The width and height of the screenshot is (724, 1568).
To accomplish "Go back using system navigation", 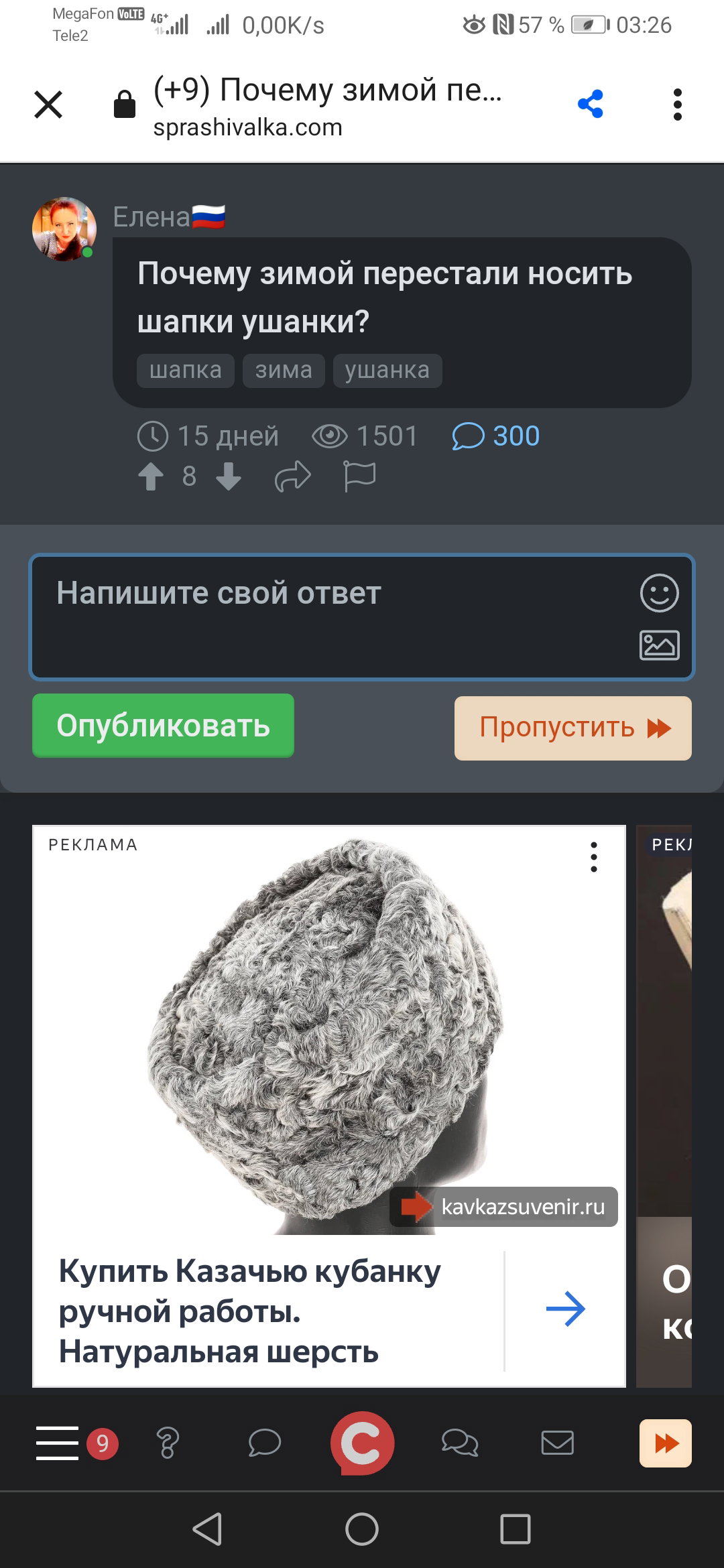I will coord(207,1529).
